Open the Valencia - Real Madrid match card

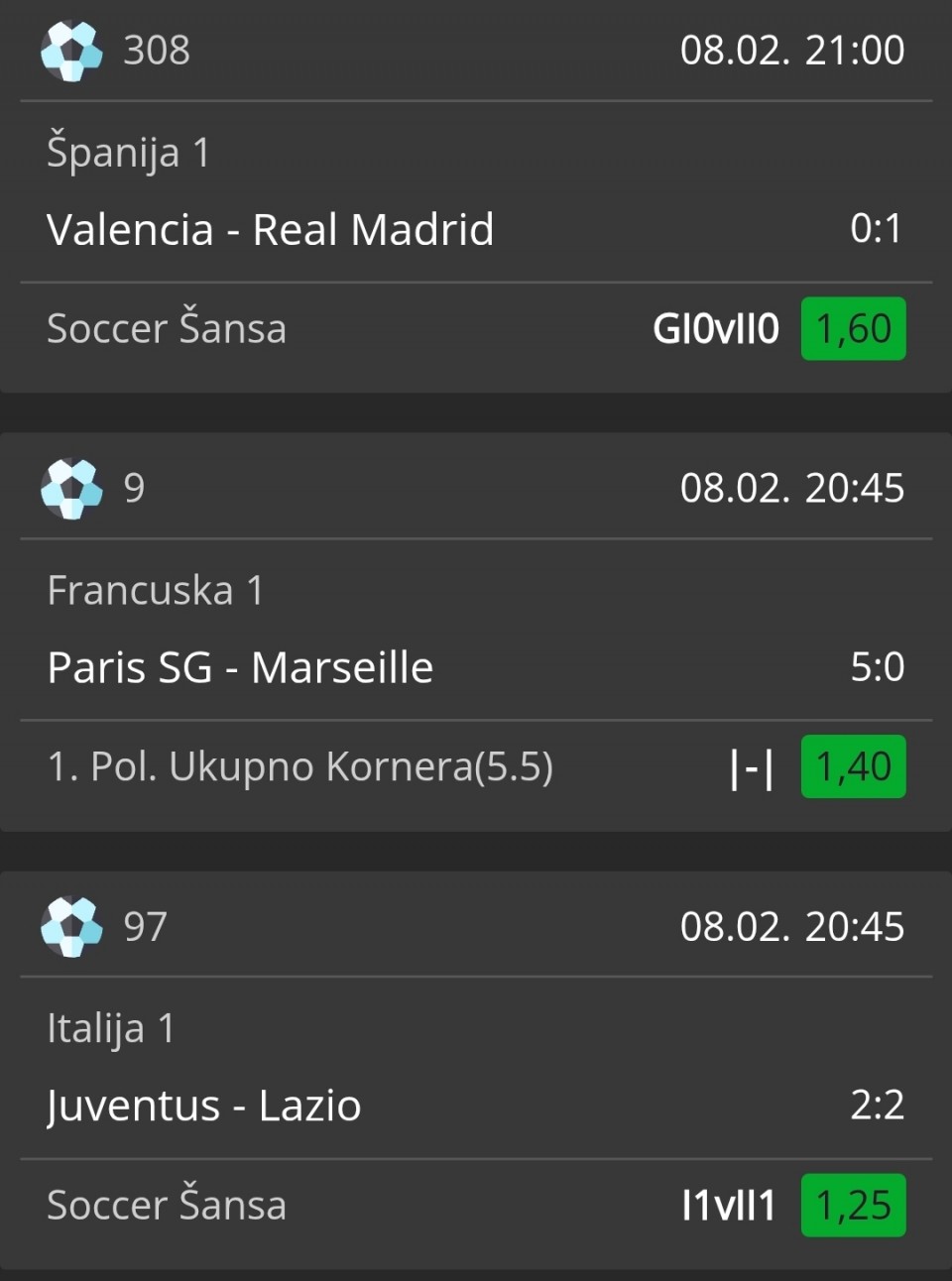coord(270,229)
